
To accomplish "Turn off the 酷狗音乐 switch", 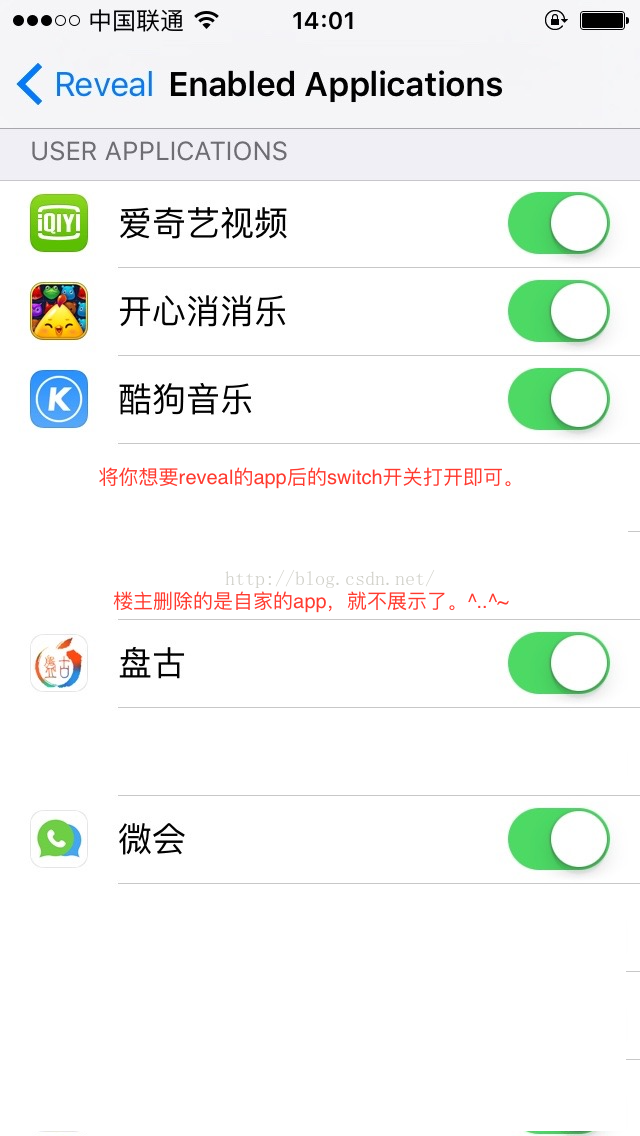I will click(x=559, y=399).
